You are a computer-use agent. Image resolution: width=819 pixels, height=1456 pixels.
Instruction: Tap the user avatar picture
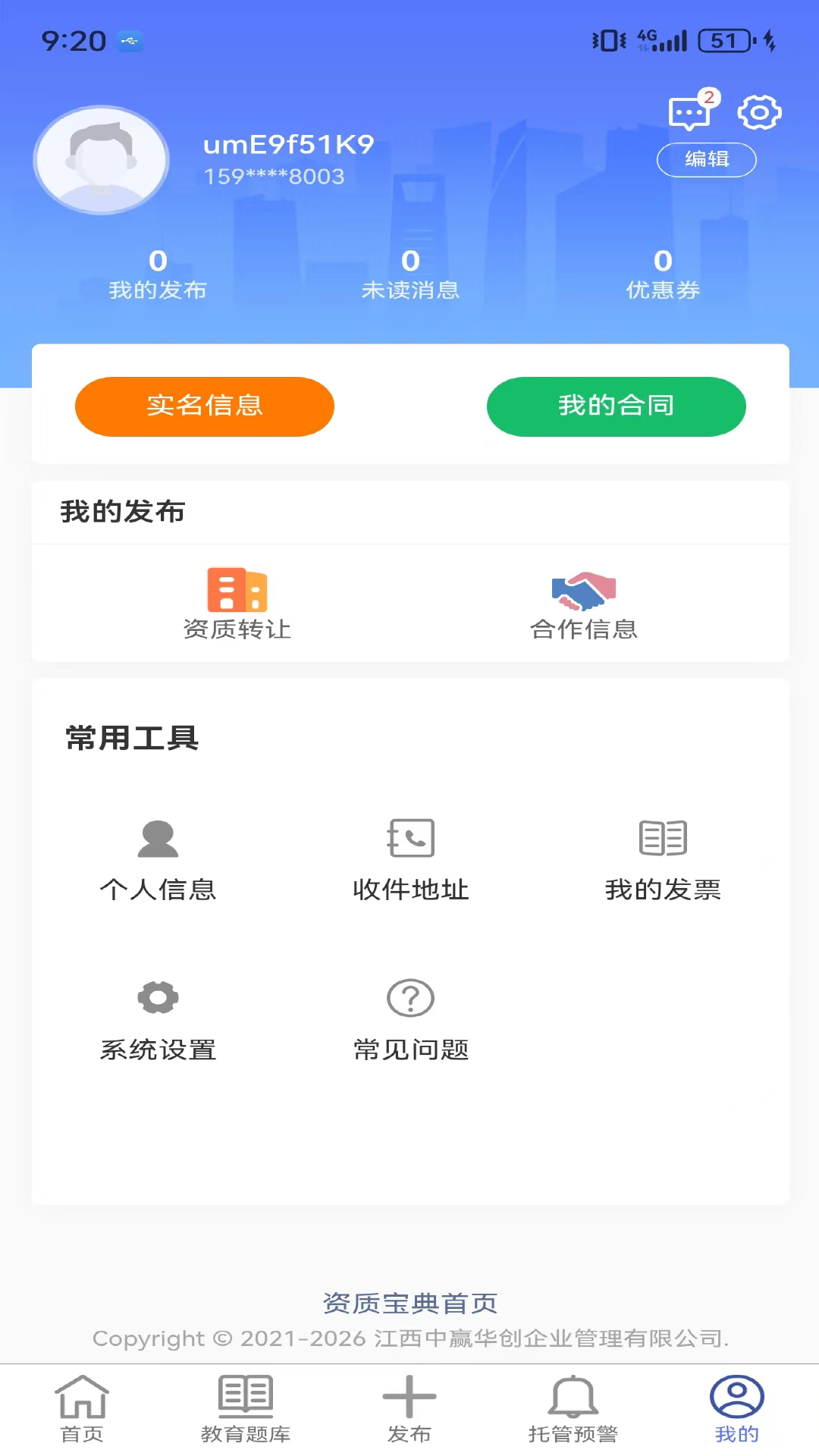[101, 161]
